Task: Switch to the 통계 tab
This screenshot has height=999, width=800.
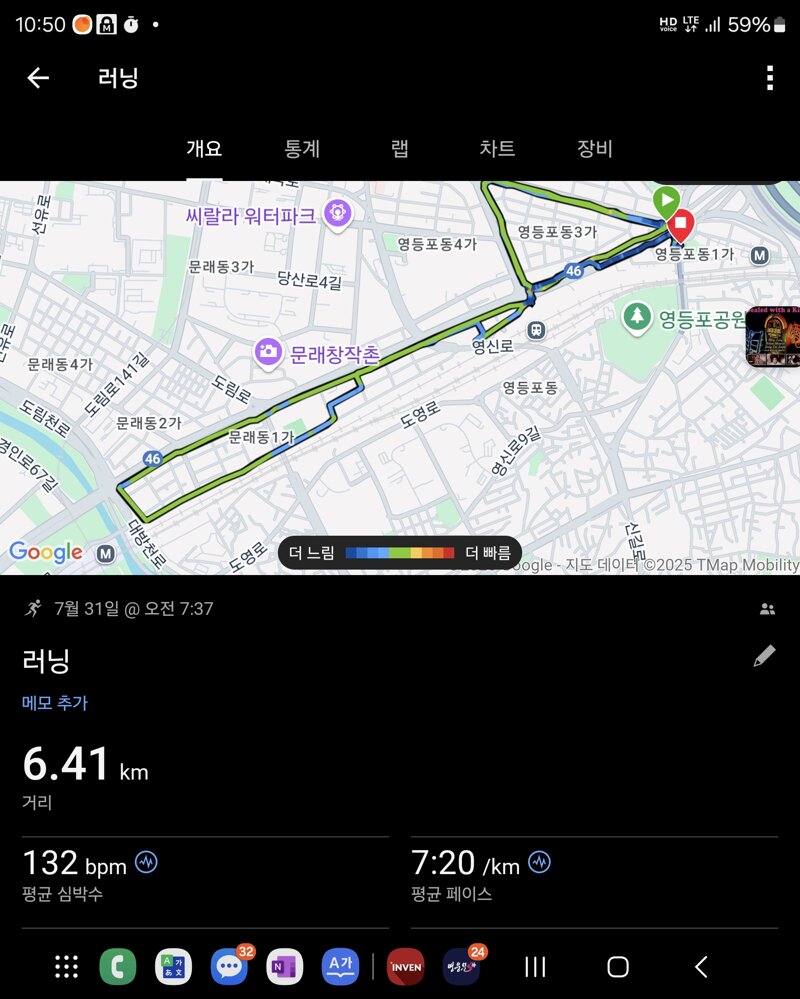Action: pyautogui.click(x=302, y=149)
